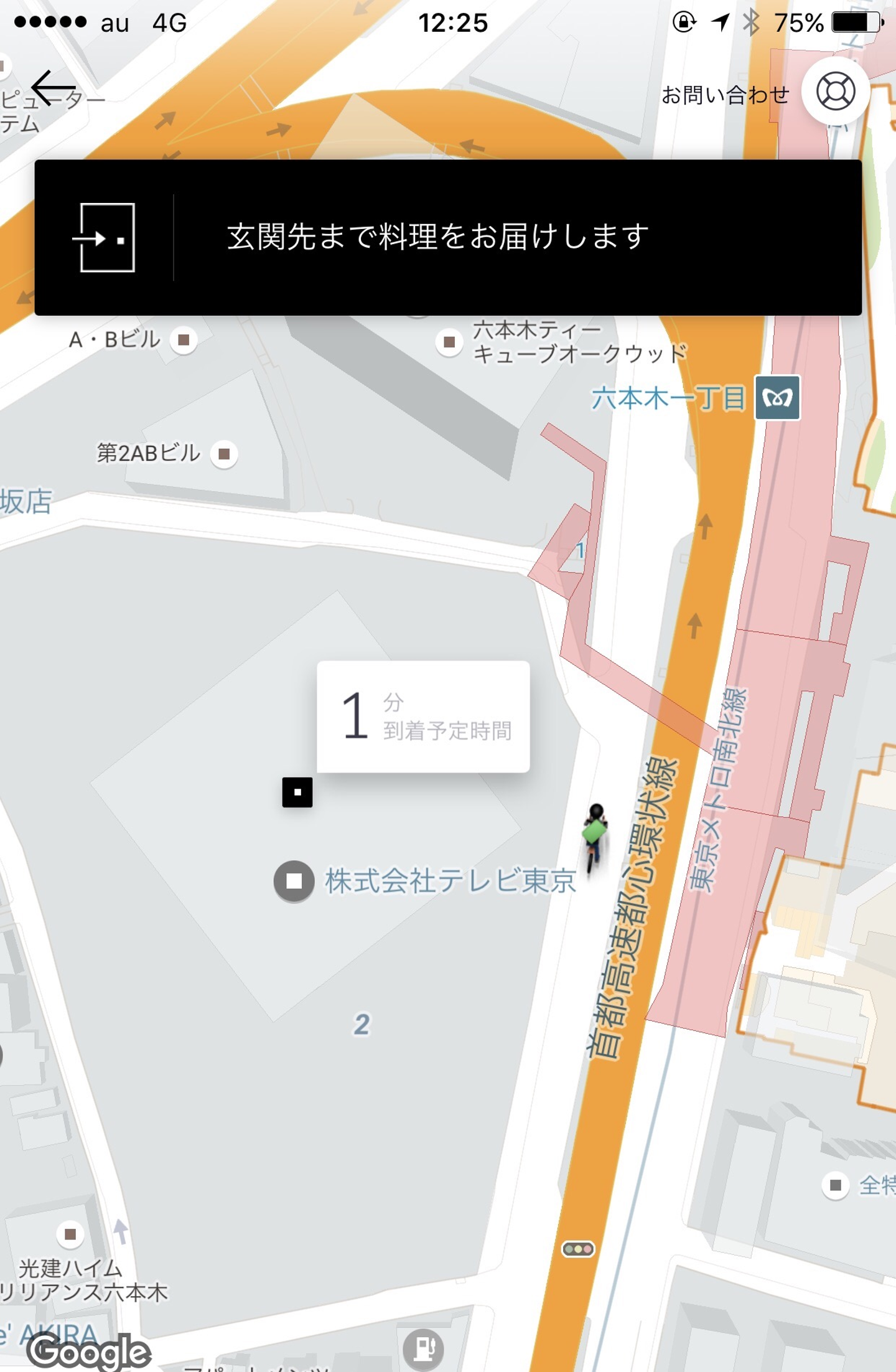This screenshot has height=1372, width=896.
Task: Go back using the arrow icon
Action: click(x=54, y=88)
